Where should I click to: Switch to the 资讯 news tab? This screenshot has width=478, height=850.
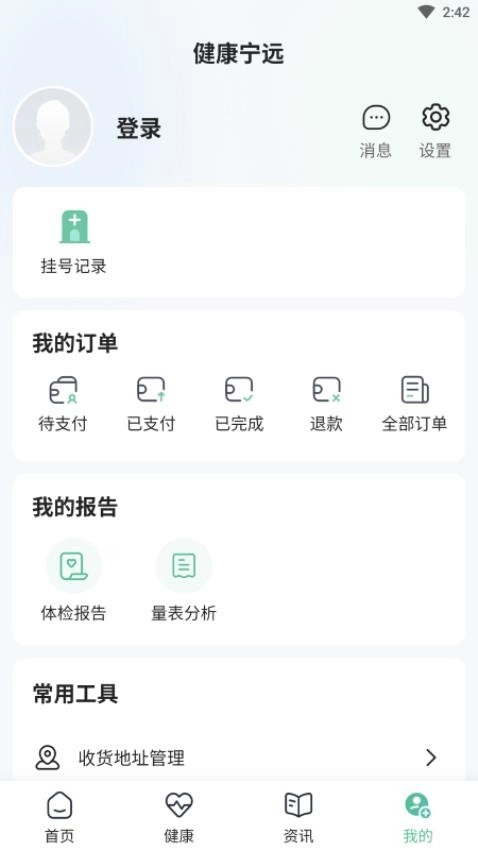(x=299, y=817)
